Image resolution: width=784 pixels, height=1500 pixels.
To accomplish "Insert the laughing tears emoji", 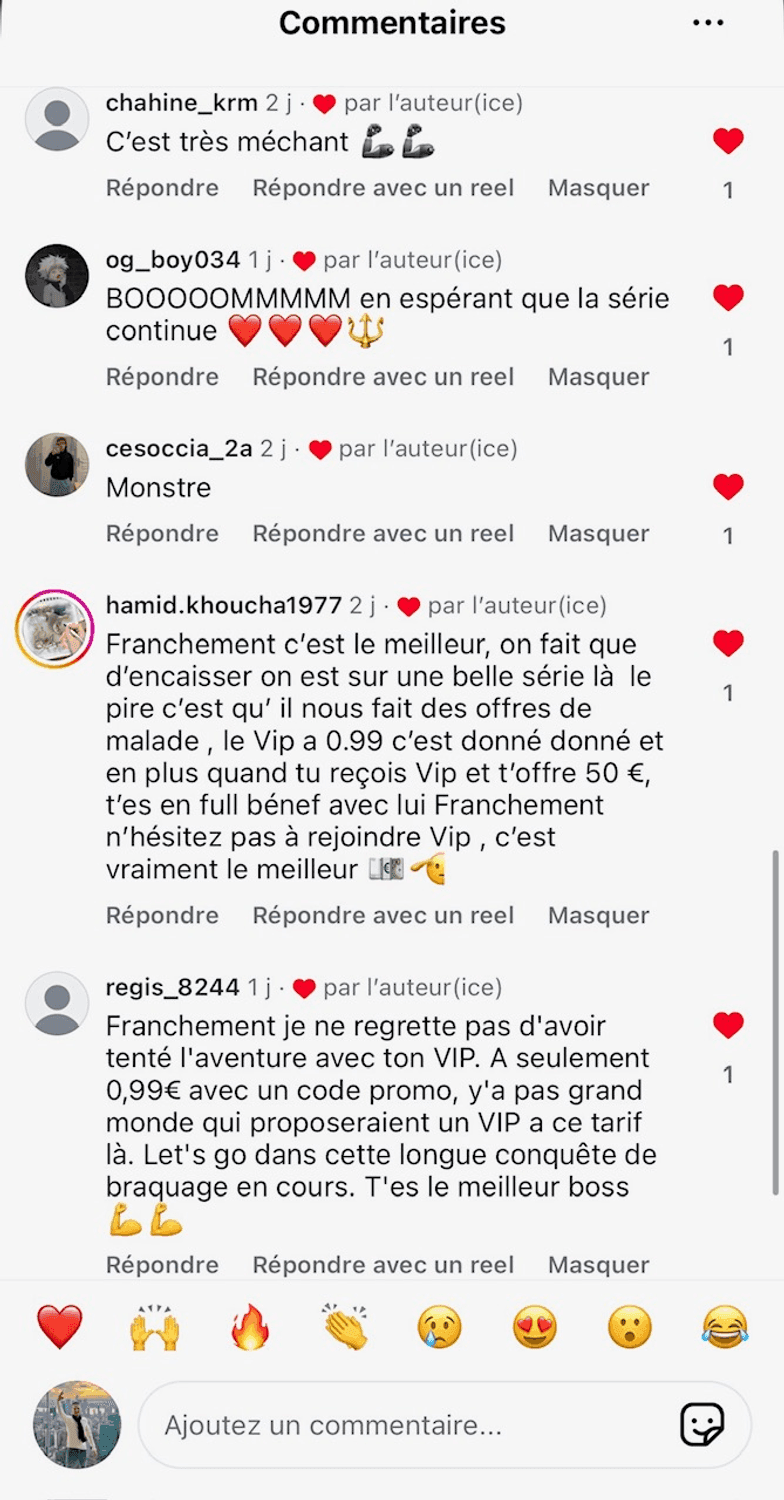I will 725,1329.
